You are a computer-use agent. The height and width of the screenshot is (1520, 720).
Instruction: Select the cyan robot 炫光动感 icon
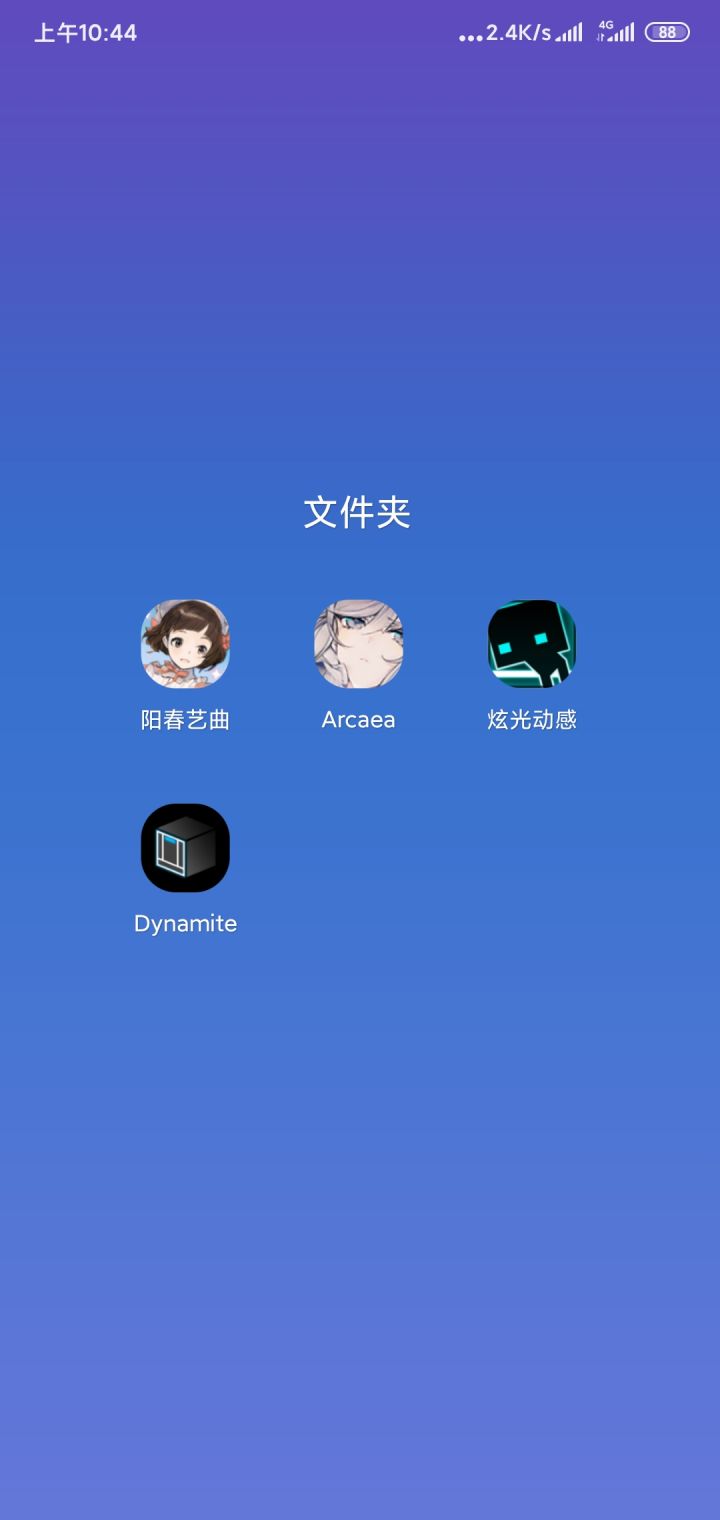coord(532,645)
